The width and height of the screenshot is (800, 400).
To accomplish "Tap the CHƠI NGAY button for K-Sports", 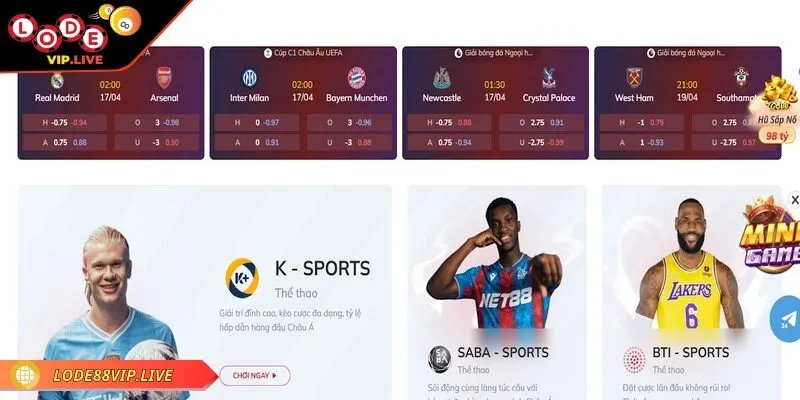I will [255, 376].
